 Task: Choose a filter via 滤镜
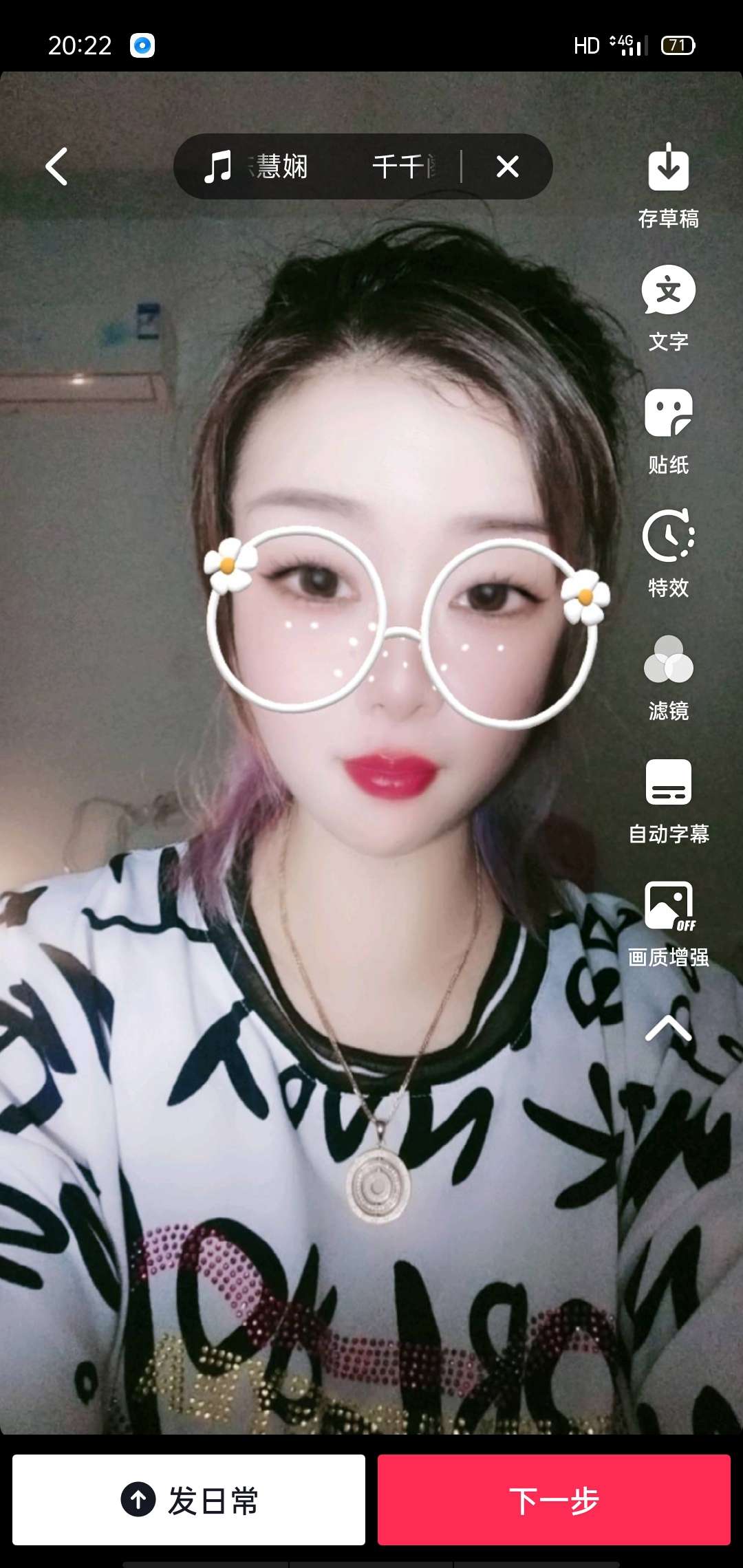668,676
